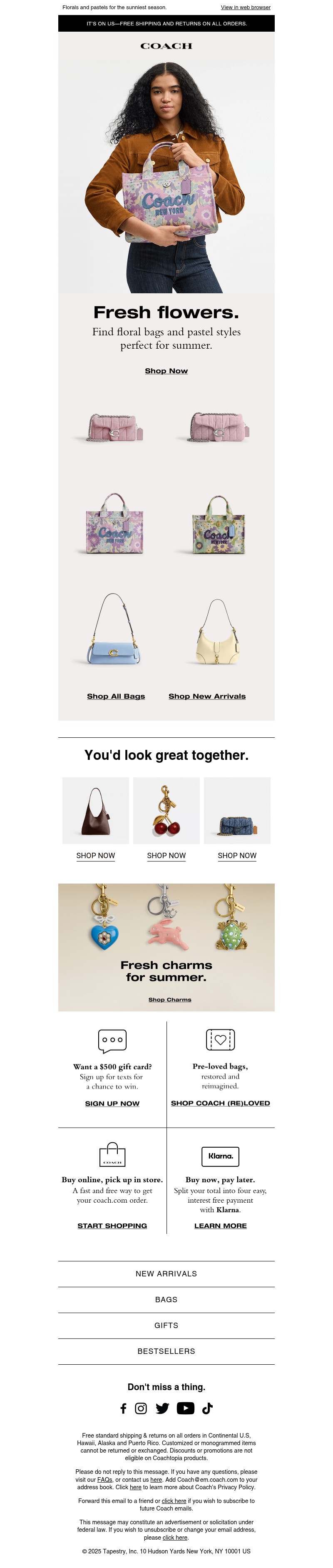
Task: Open the FAQs link in the footer
Action: 104,1480
